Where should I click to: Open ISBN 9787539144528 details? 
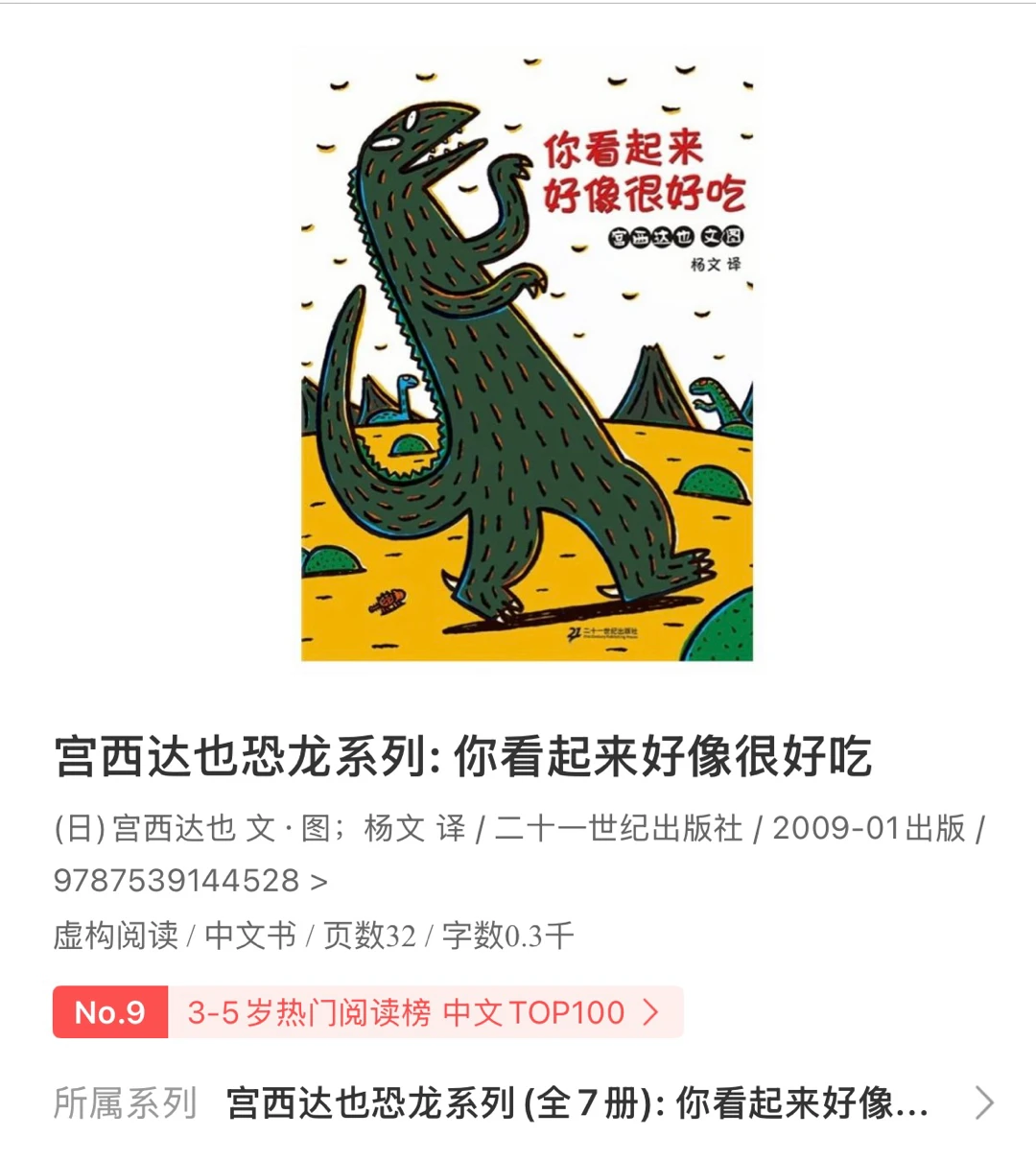(190, 880)
